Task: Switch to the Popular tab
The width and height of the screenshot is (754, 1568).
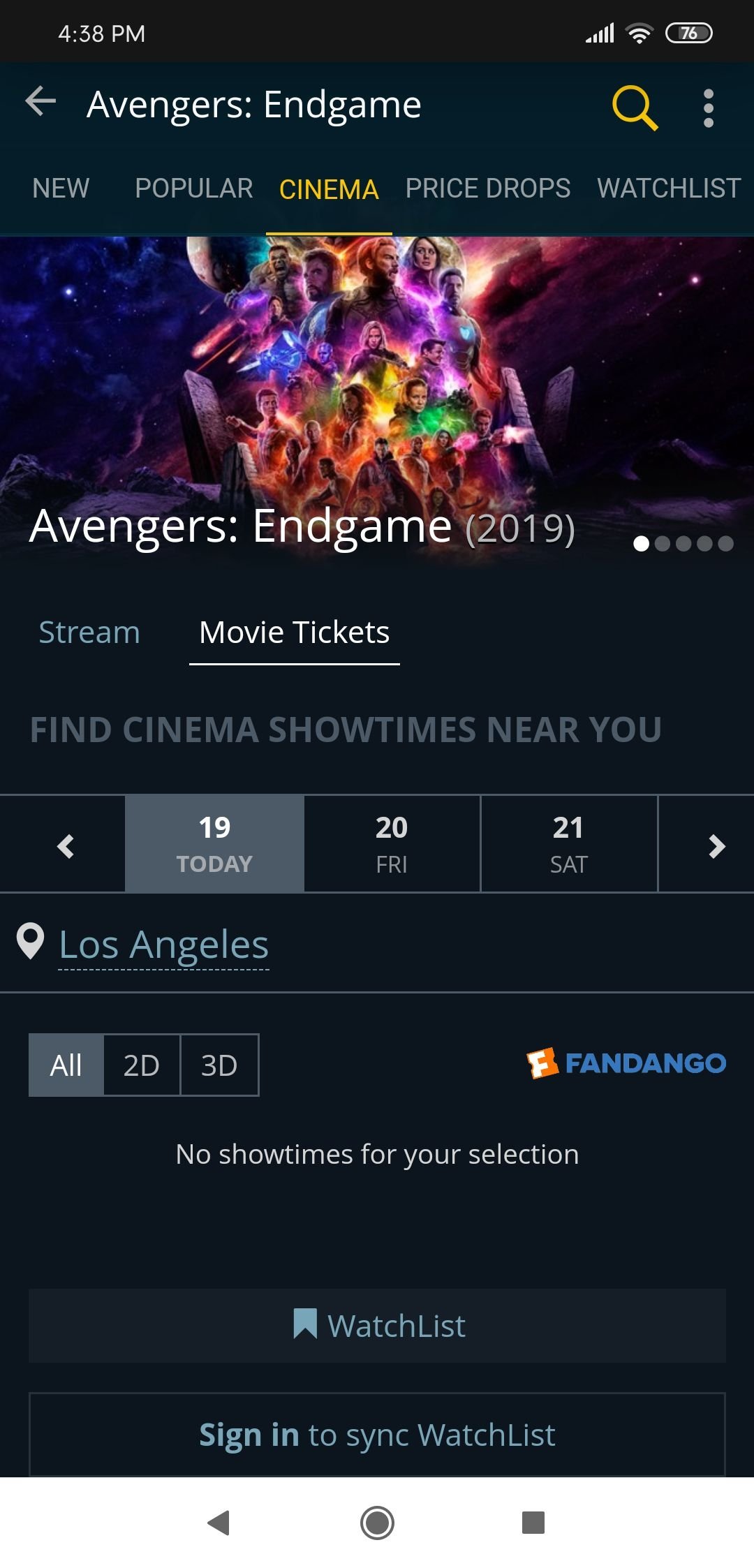Action: [x=193, y=188]
